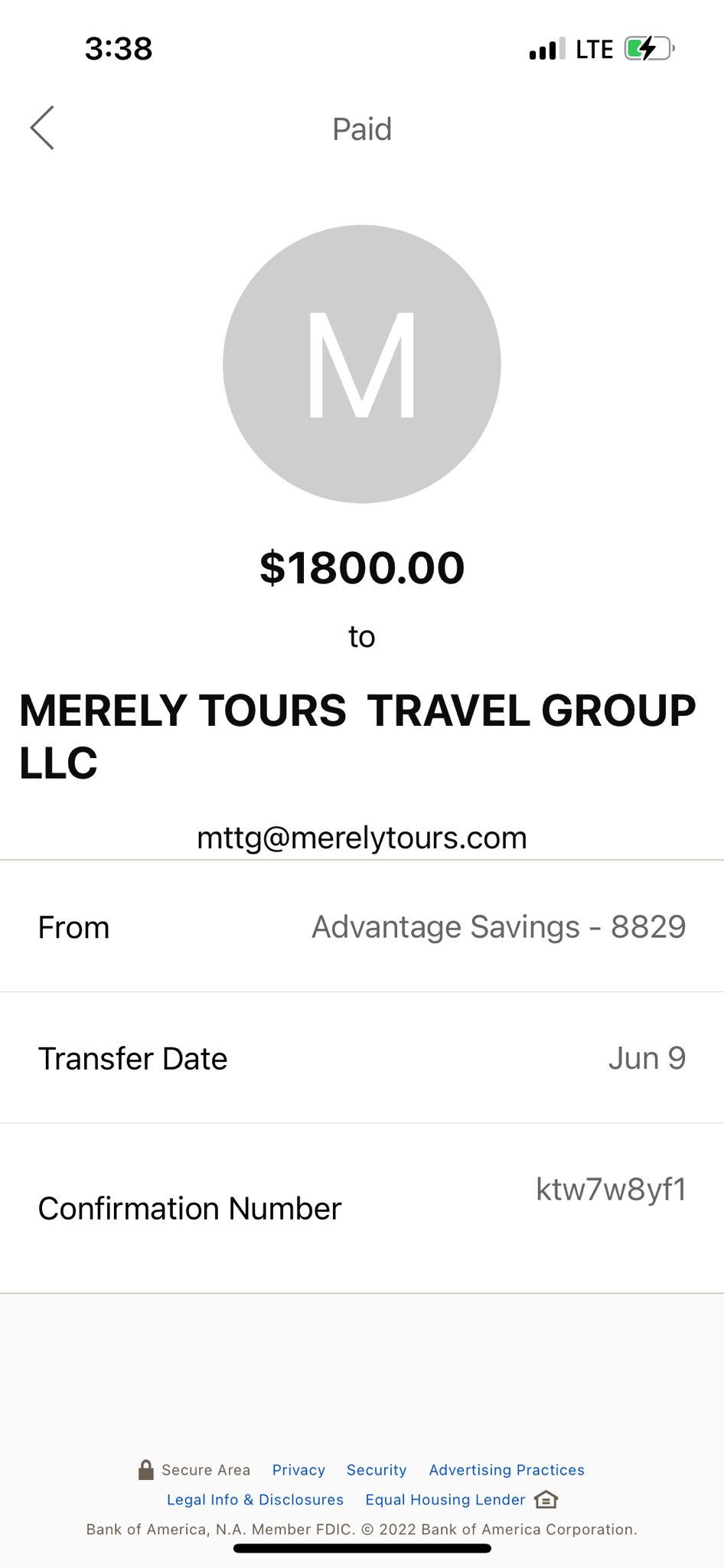Open the Security footer link
This screenshot has height=1568, width=724.
click(x=377, y=1470)
